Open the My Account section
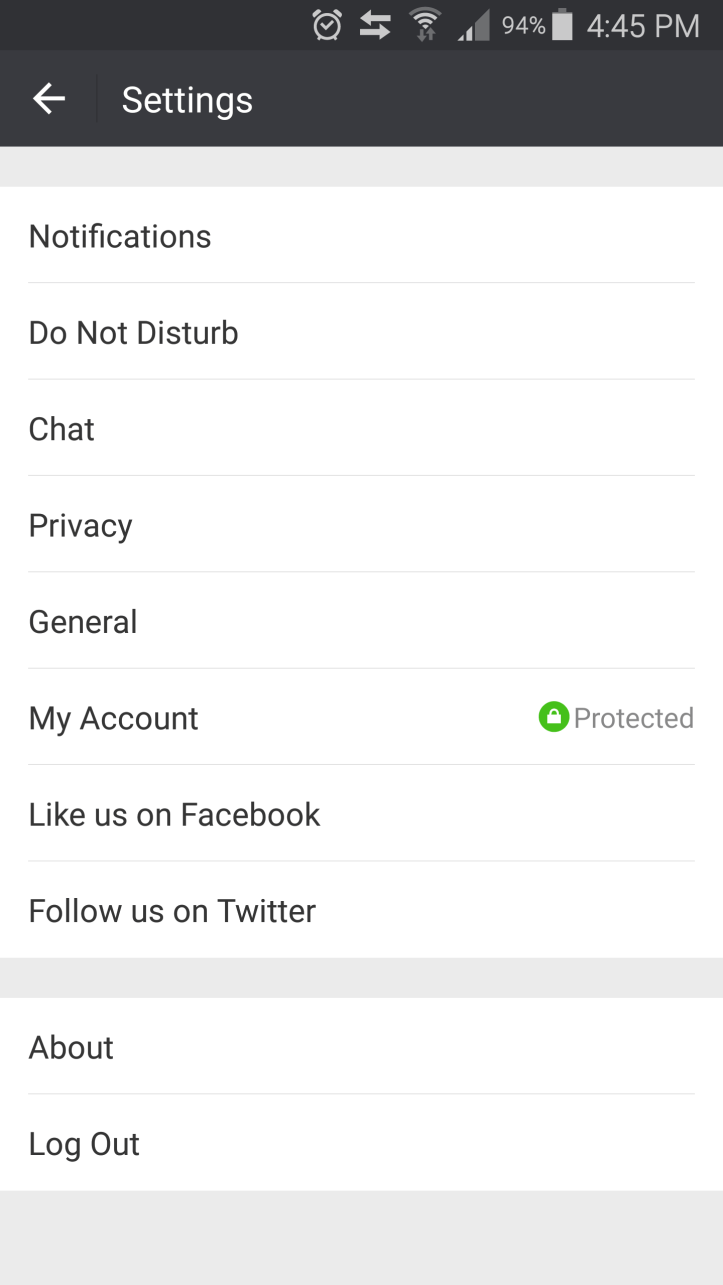This screenshot has width=723, height=1285. (113, 717)
